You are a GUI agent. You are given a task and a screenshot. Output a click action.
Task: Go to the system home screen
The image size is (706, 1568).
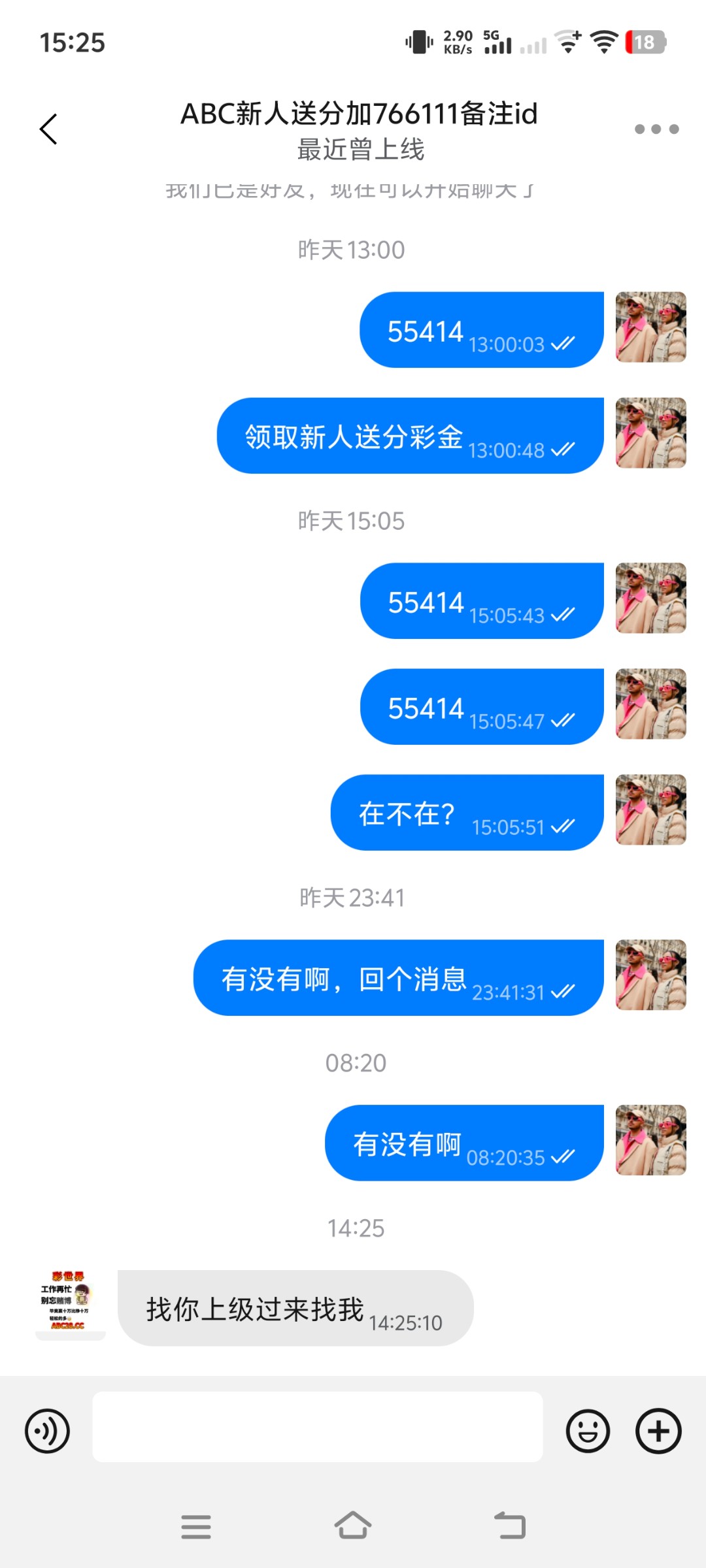[x=353, y=1526]
